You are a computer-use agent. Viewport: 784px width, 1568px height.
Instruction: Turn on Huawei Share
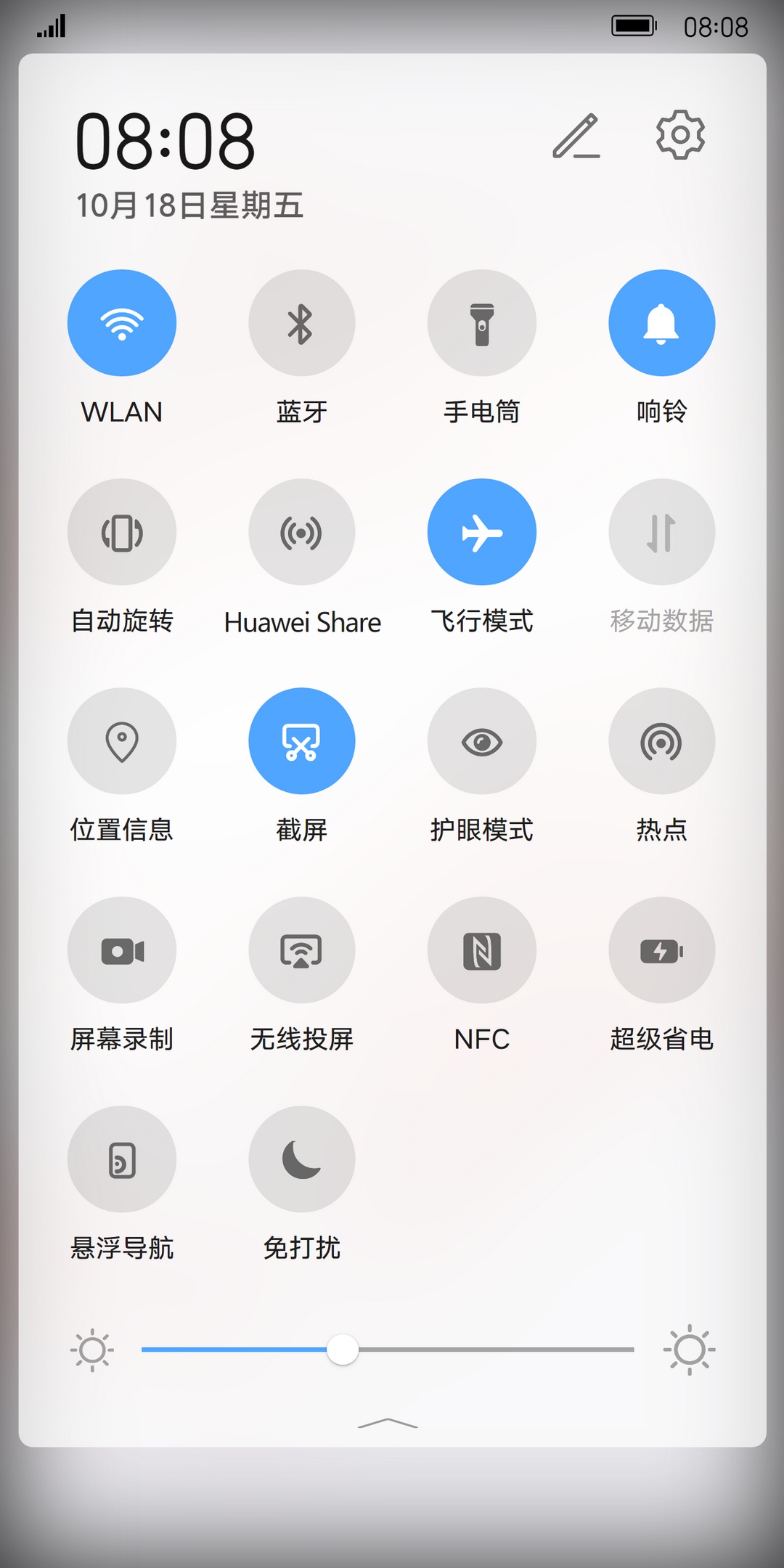pos(301,532)
